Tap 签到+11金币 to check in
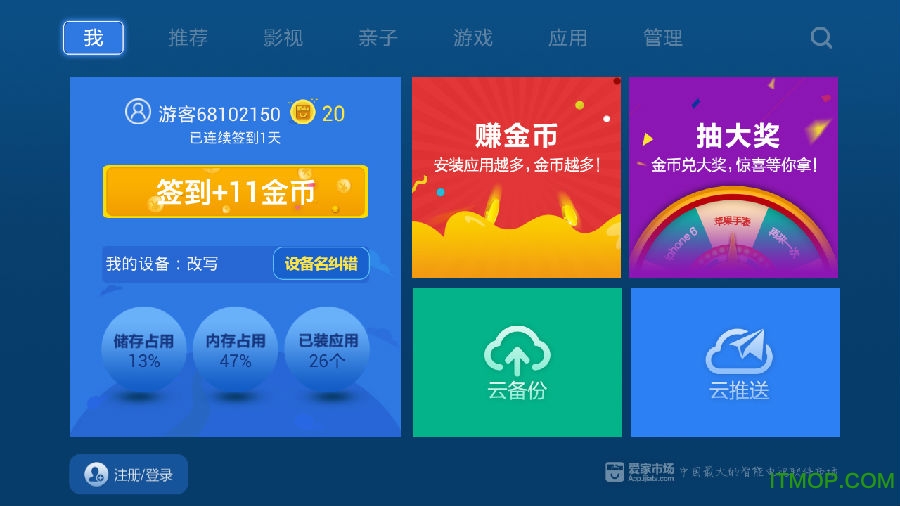The image size is (900, 506). [235, 192]
